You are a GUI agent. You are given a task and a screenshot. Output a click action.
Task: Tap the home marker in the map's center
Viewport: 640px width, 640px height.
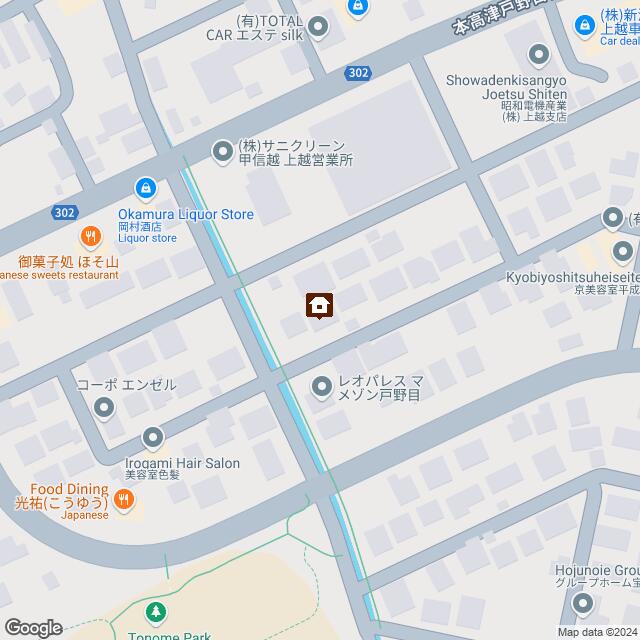tap(320, 306)
